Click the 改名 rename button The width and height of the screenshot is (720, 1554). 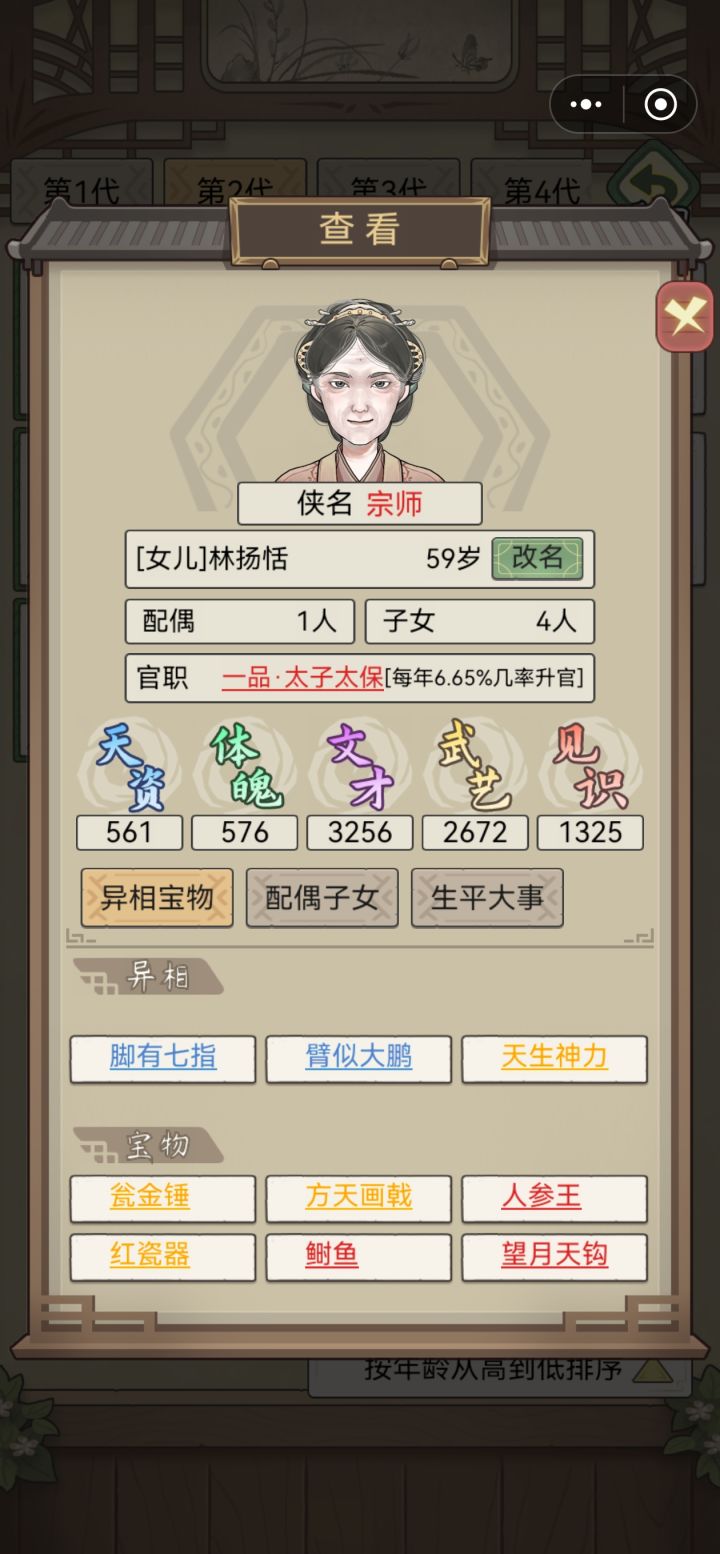coord(538,561)
